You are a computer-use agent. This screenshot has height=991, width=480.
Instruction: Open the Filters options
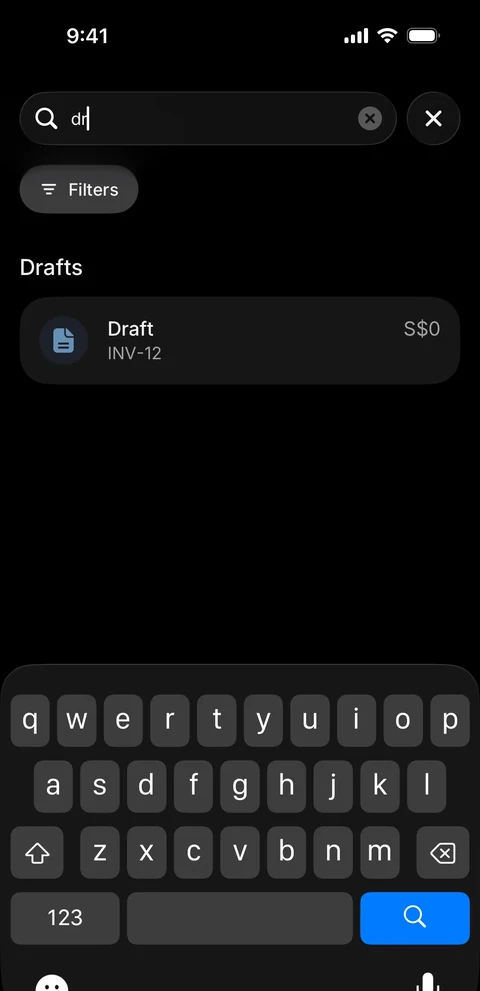(79, 190)
